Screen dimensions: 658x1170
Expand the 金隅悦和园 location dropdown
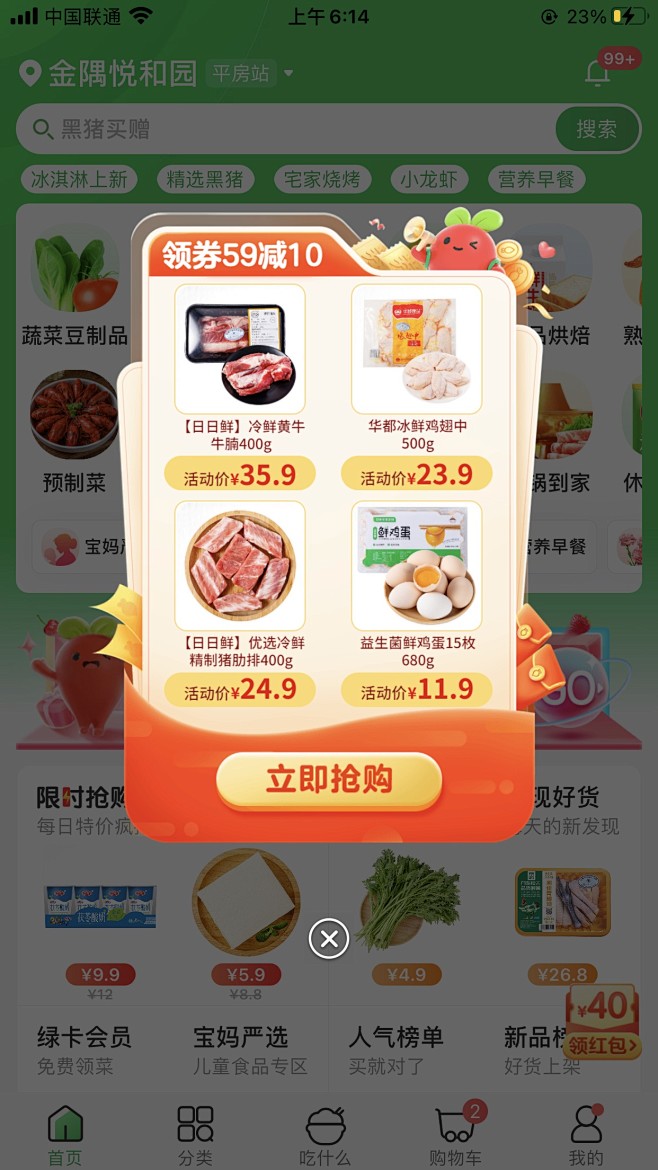[289, 73]
